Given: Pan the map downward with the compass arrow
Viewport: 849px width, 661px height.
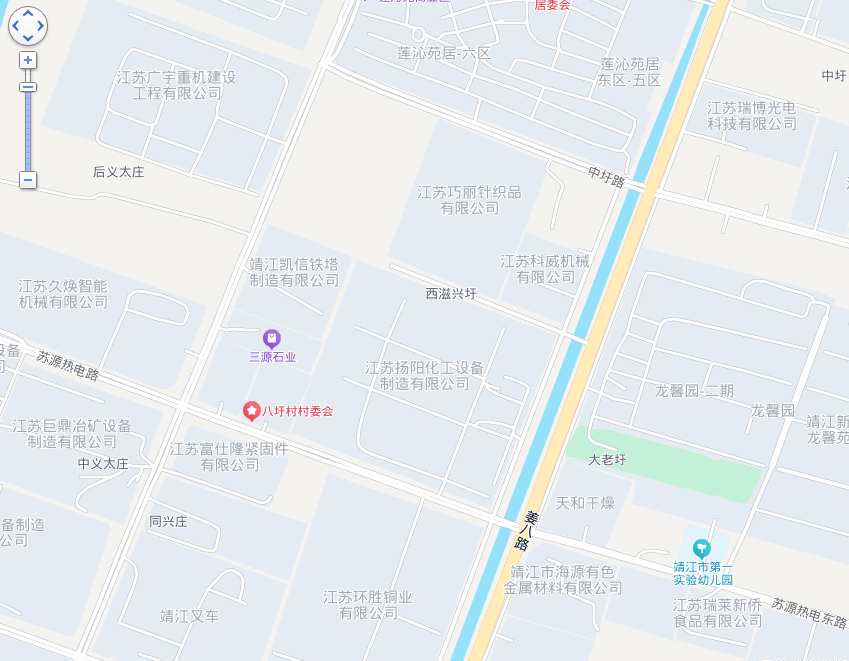Looking at the screenshot, I should [28, 39].
